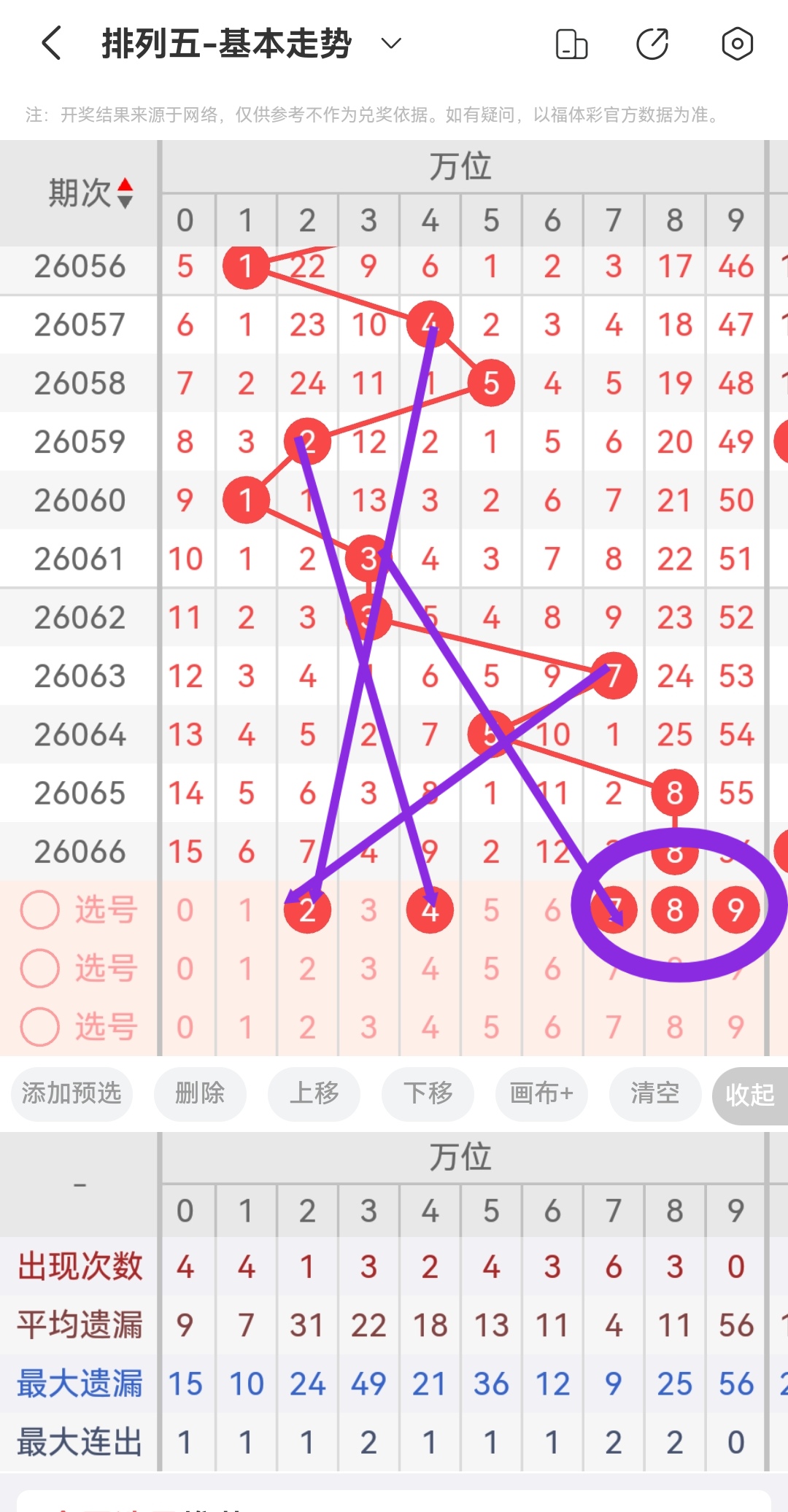Tap 添加预选 to add a preselection
Image resolution: width=788 pixels, height=1512 pixels.
point(71,1093)
